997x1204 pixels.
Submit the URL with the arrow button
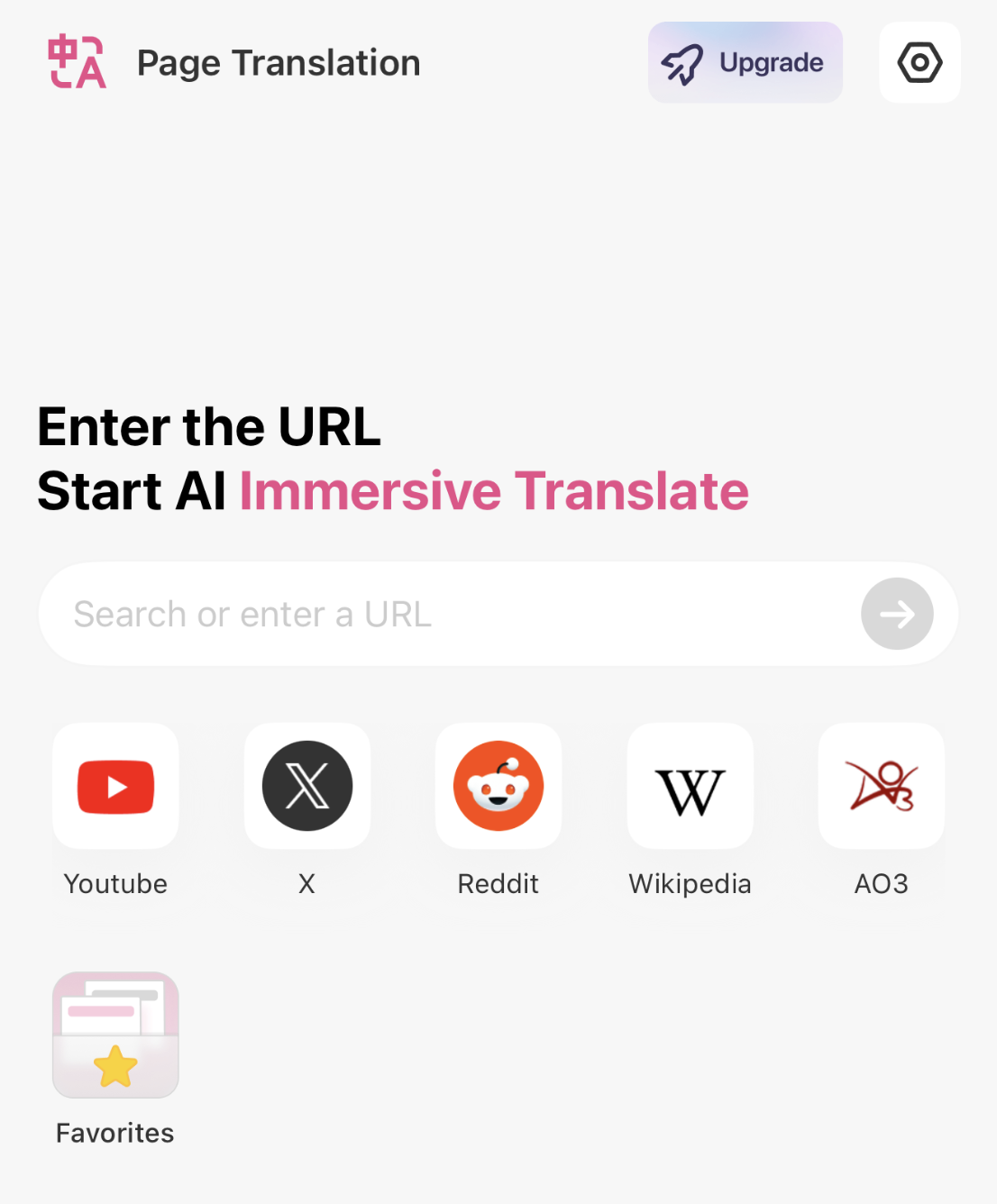click(x=896, y=615)
